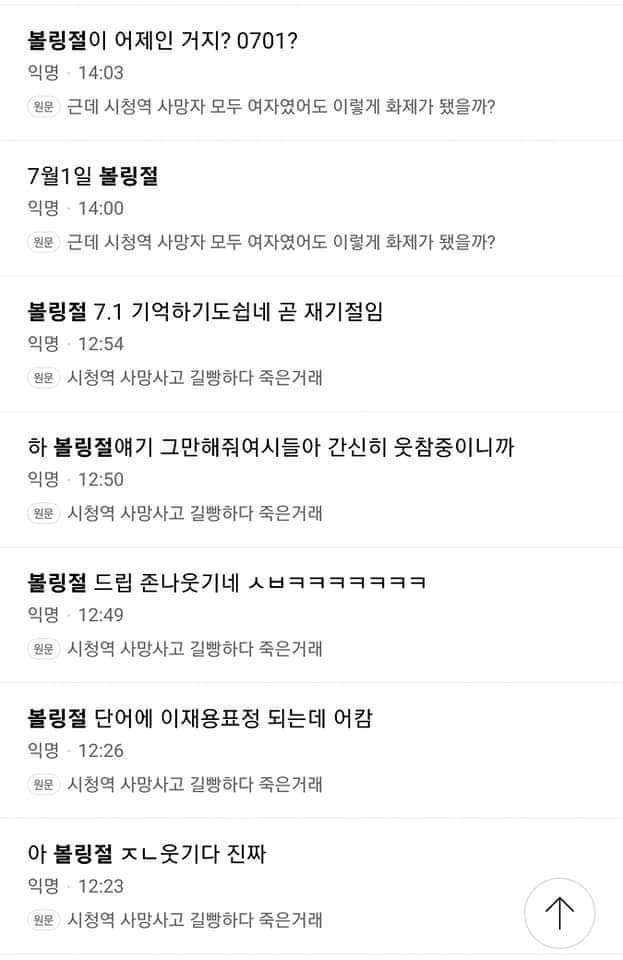Screen dimensions: 623x960
Task: Open the comment '아 볼링절 ㅈㄴ웃기다 진짜'
Action: [147, 854]
